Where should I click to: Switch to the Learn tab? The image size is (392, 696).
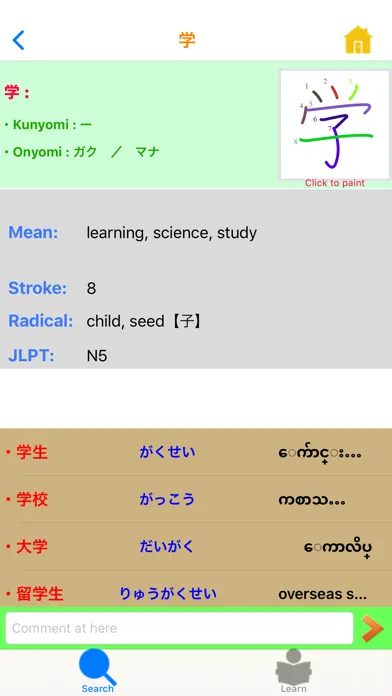click(293, 672)
